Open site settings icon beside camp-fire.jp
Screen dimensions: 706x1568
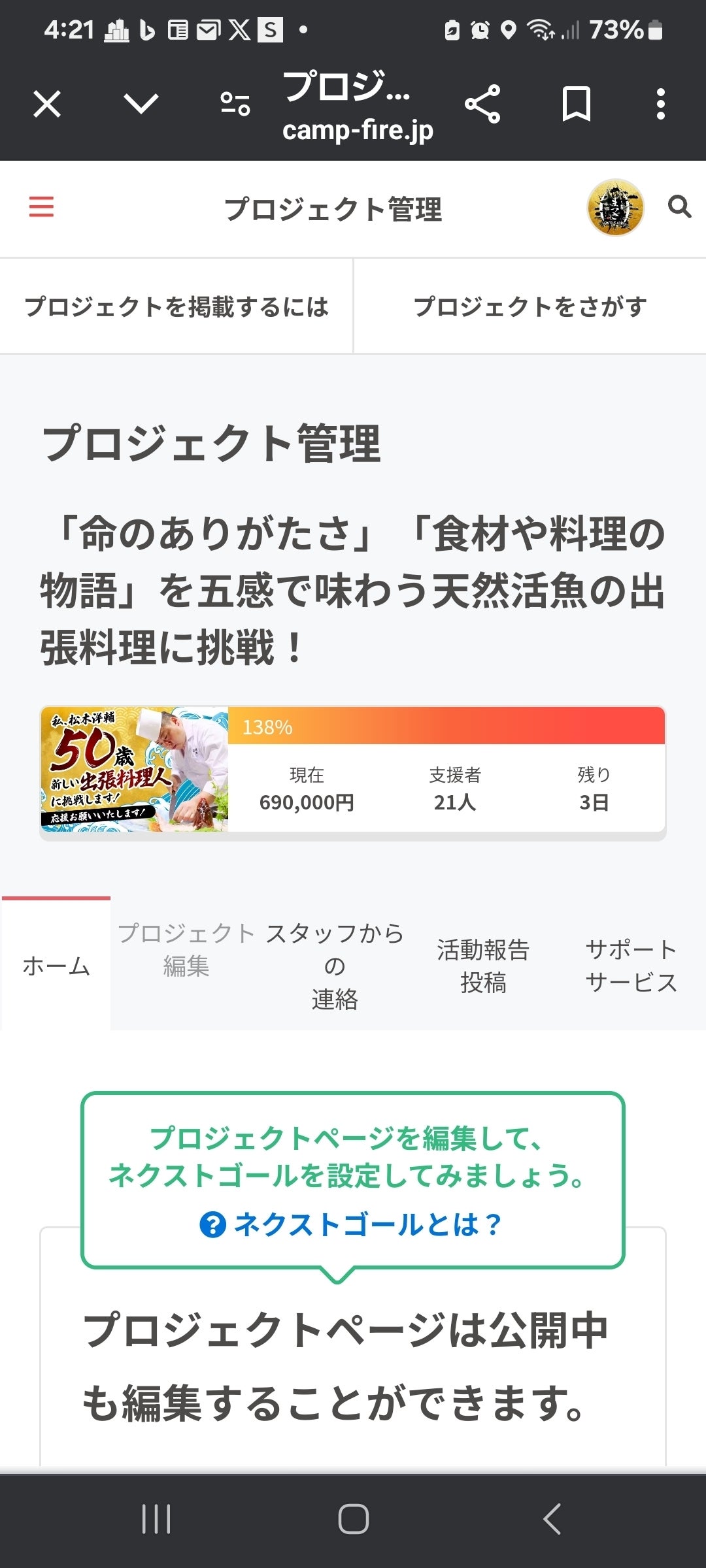click(x=235, y=104)
